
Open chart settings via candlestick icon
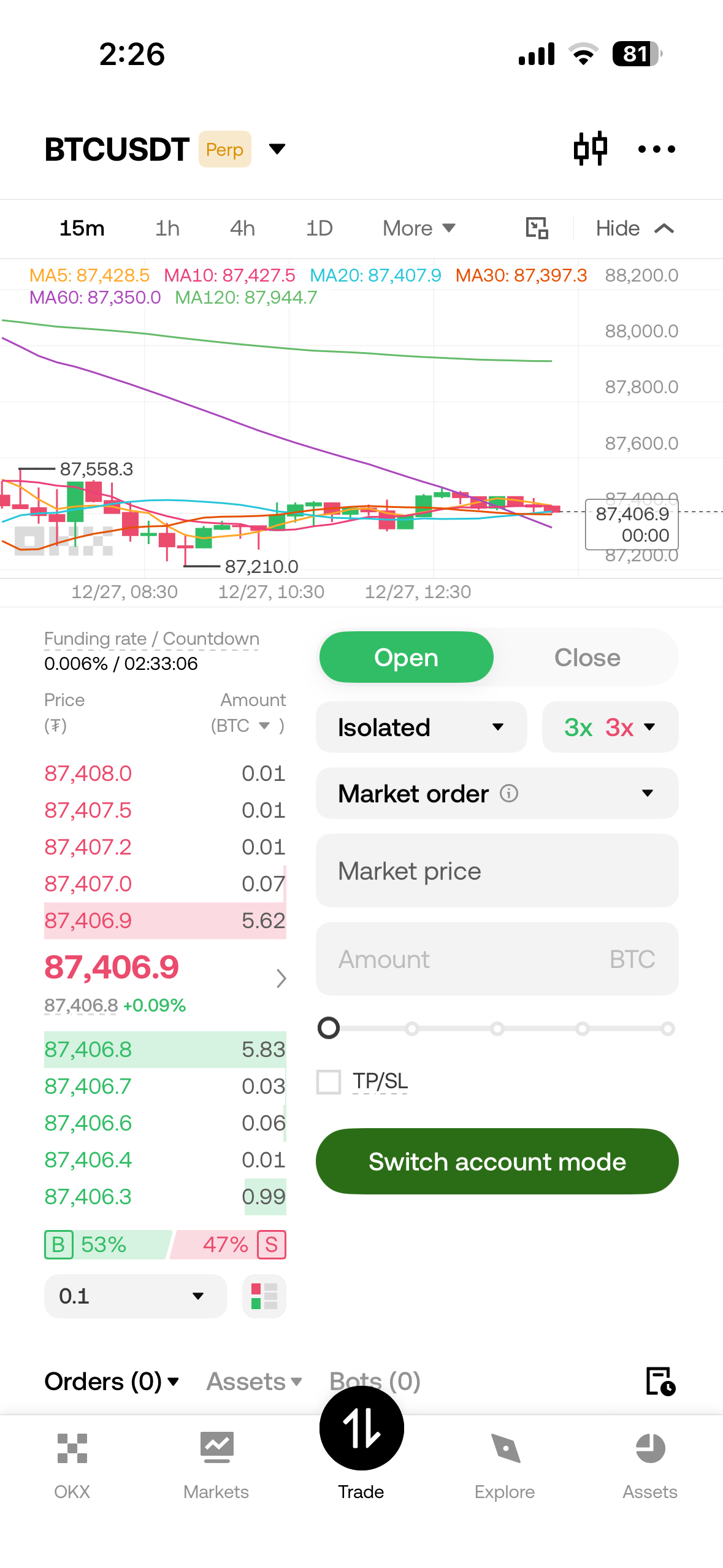[591, 148]
